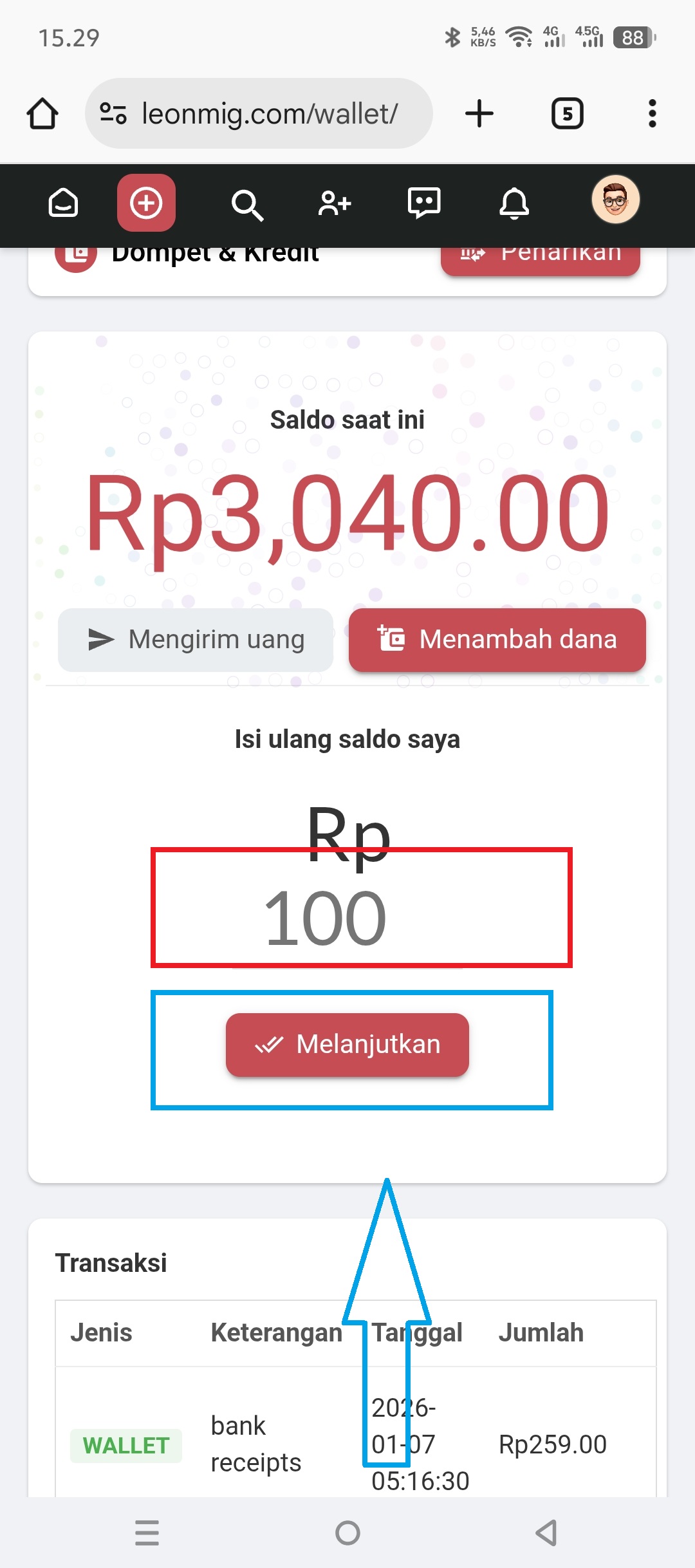This screenshot has width=695, height=1568.
Task: Open the add friends icon
Action: tap(335, 203)
